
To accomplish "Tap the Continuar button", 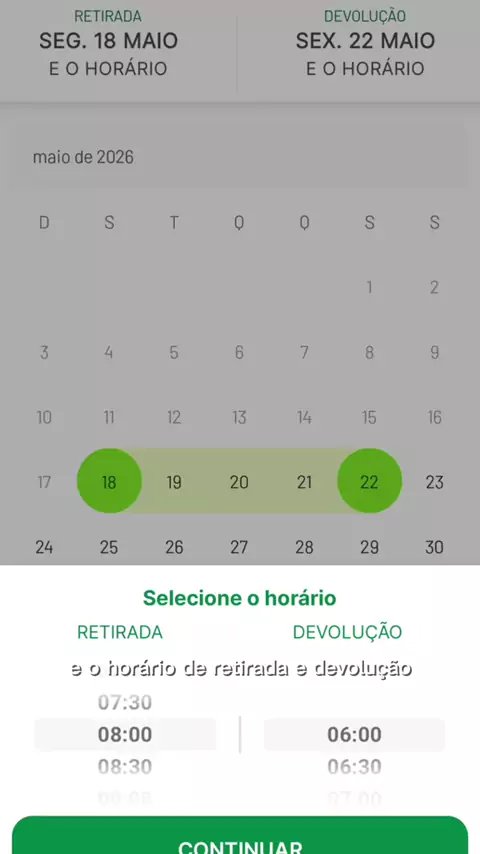I will pos(240,836).
